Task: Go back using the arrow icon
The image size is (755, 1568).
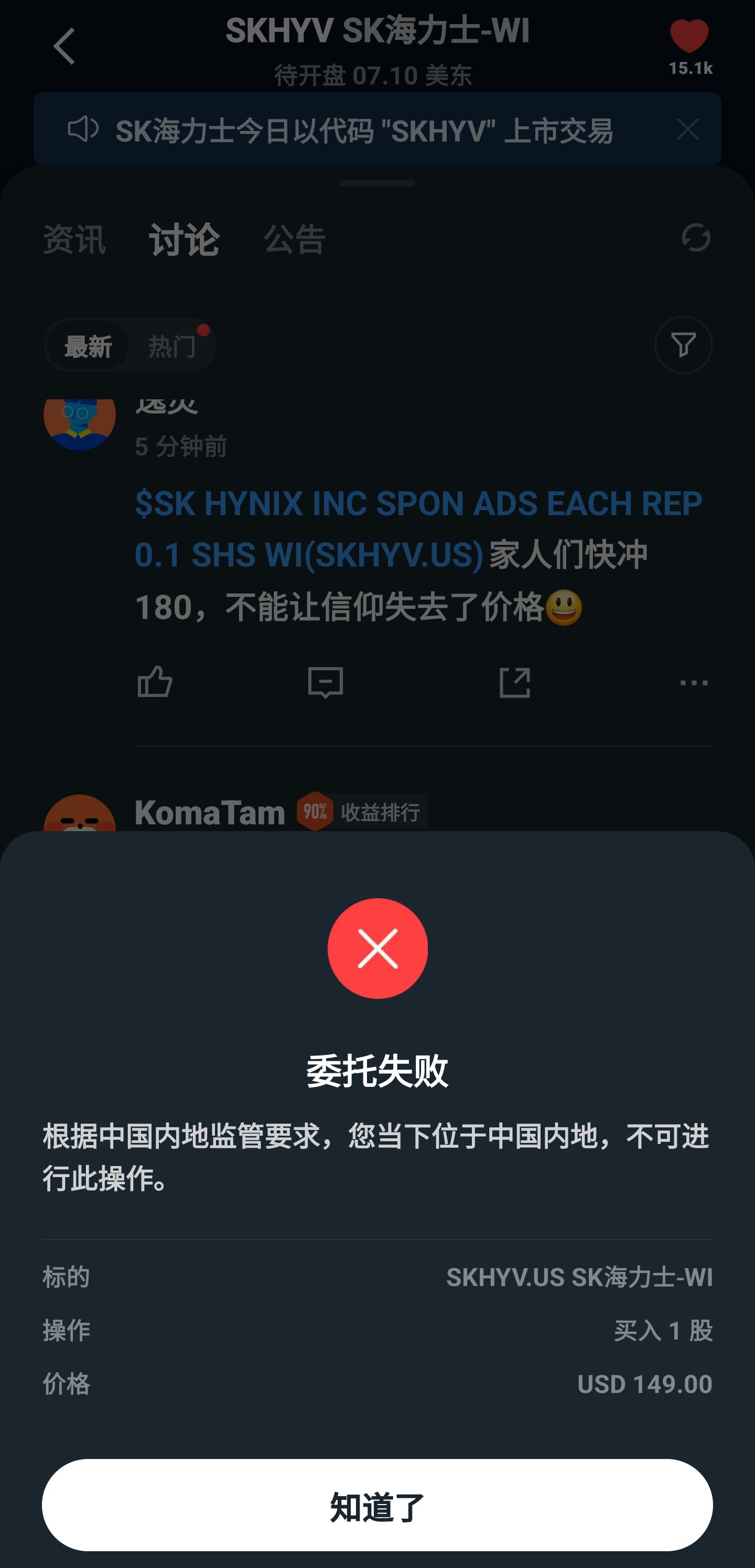Action: click(64, 46)
